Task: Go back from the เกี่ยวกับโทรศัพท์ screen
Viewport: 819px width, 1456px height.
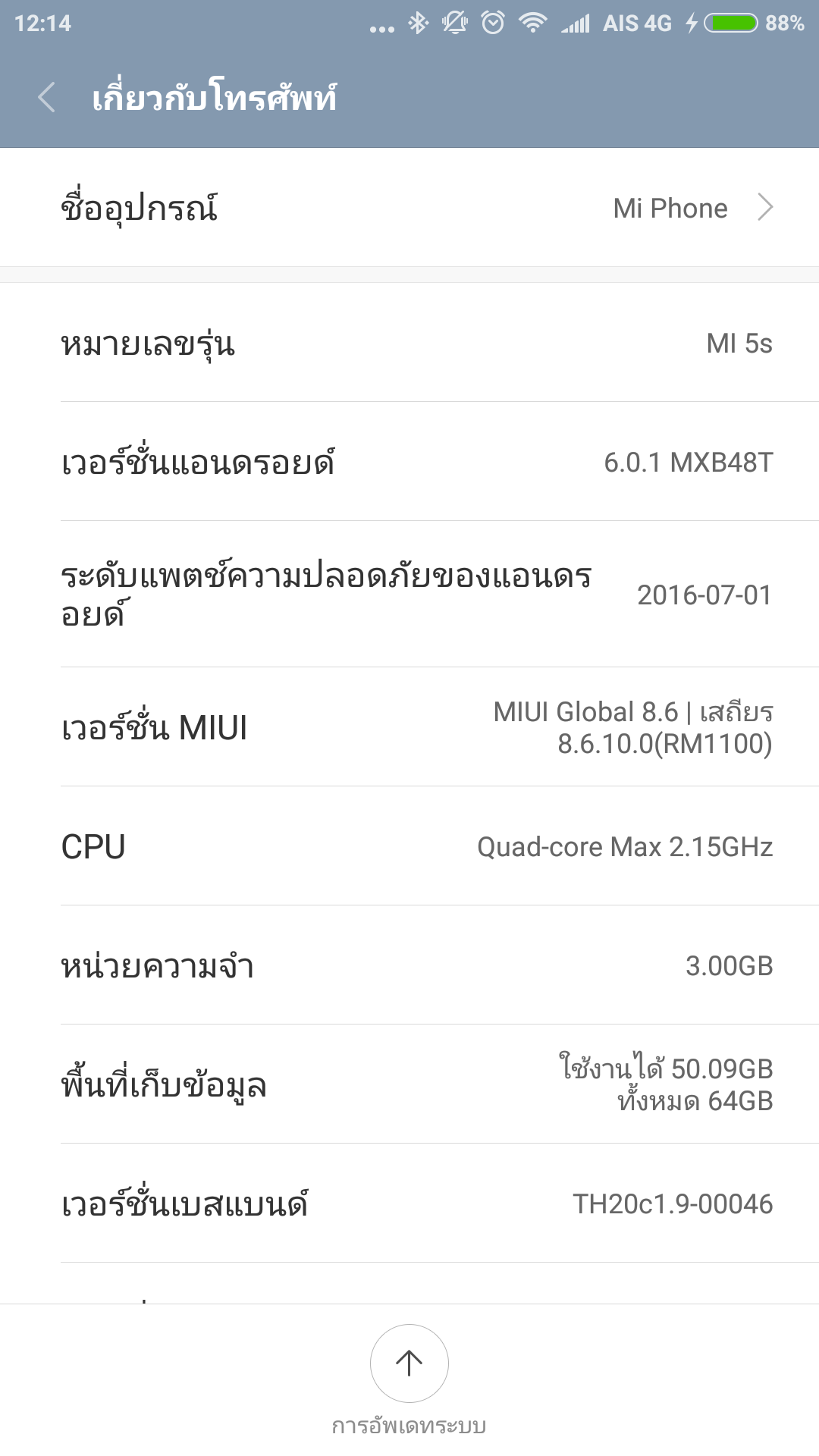Action: pos(47,98)
